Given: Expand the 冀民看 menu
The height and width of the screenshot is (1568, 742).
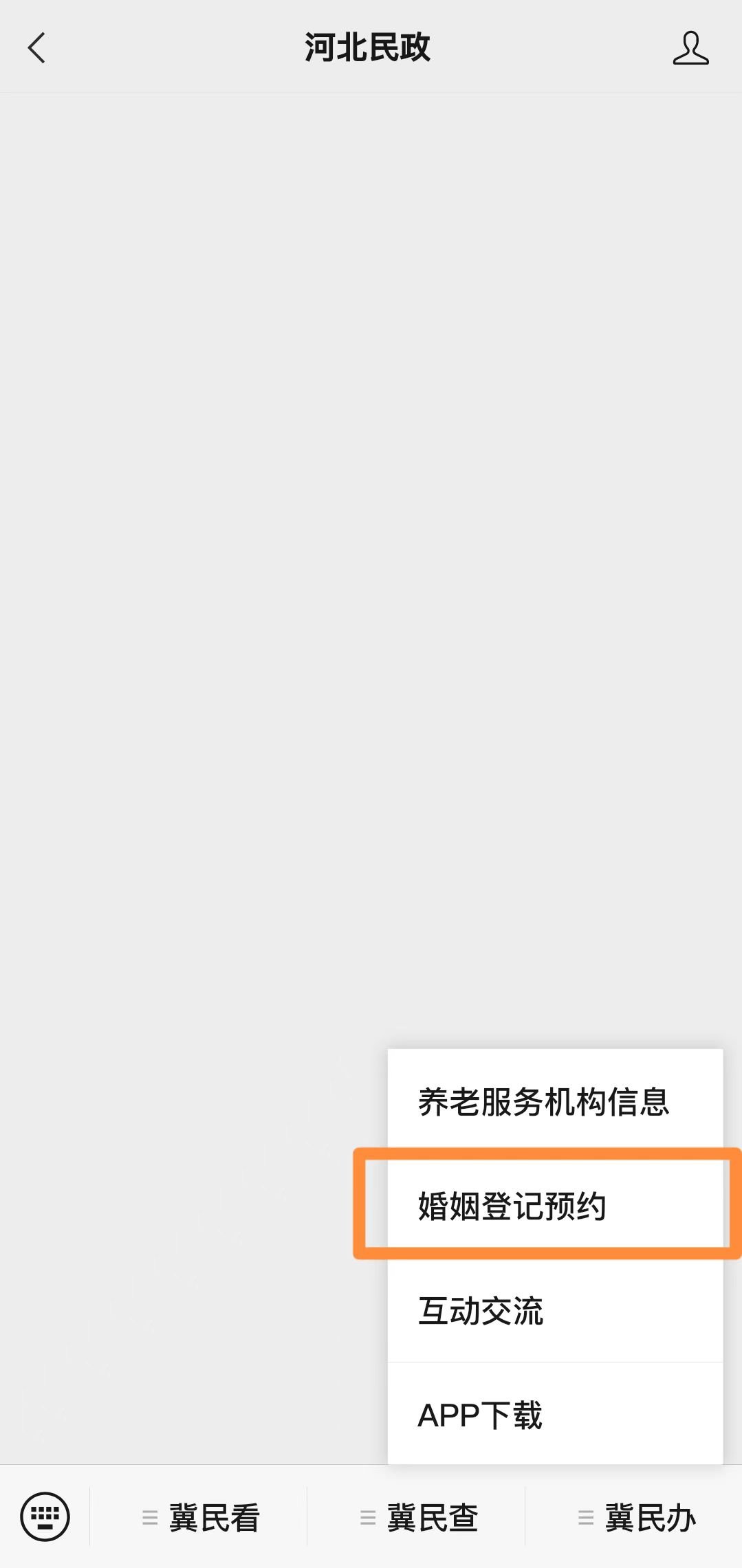Looking at the screenshot, I should click(201, 1518).
